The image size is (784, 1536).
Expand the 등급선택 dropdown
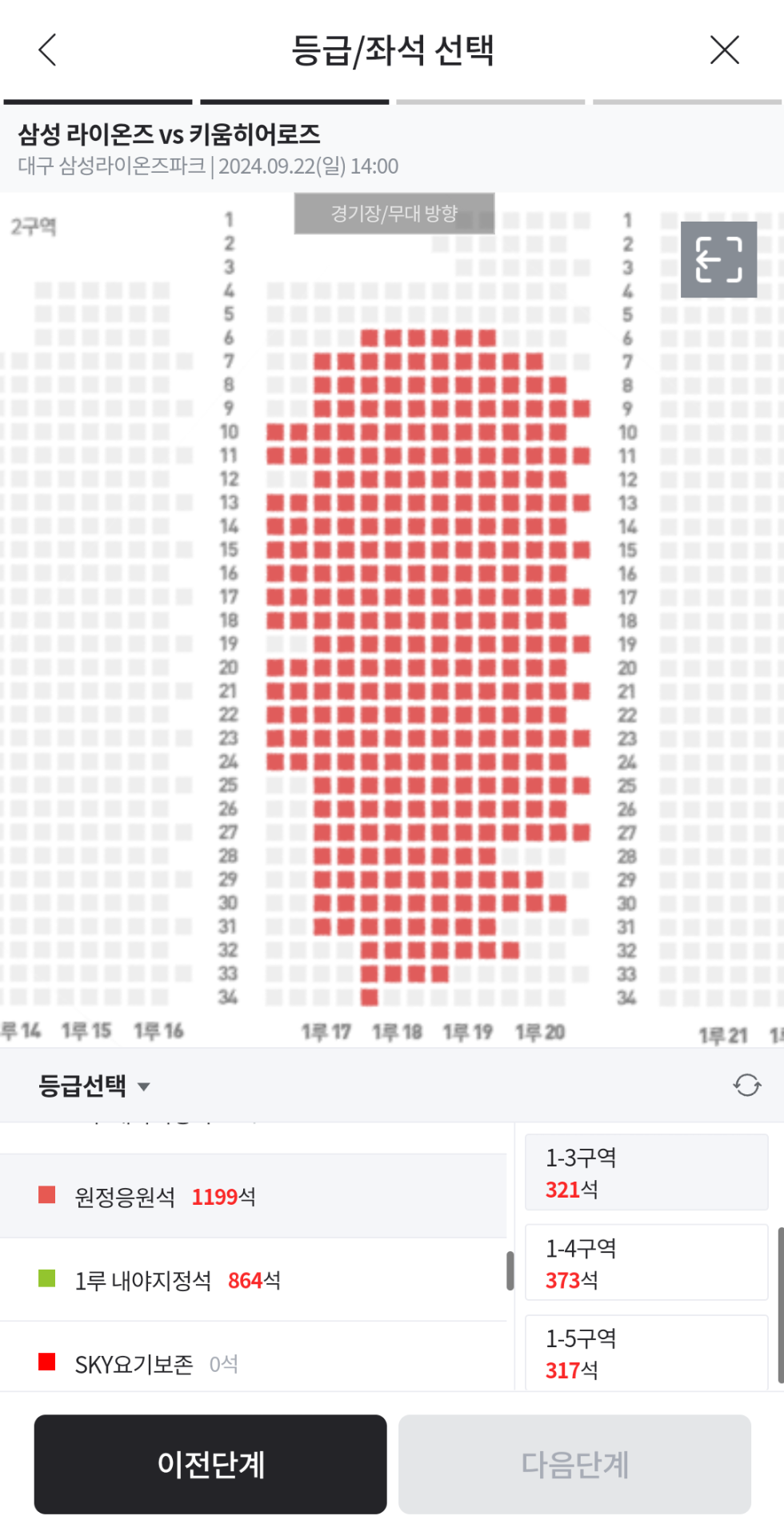pyautogui.click(x=94, y=1086)
